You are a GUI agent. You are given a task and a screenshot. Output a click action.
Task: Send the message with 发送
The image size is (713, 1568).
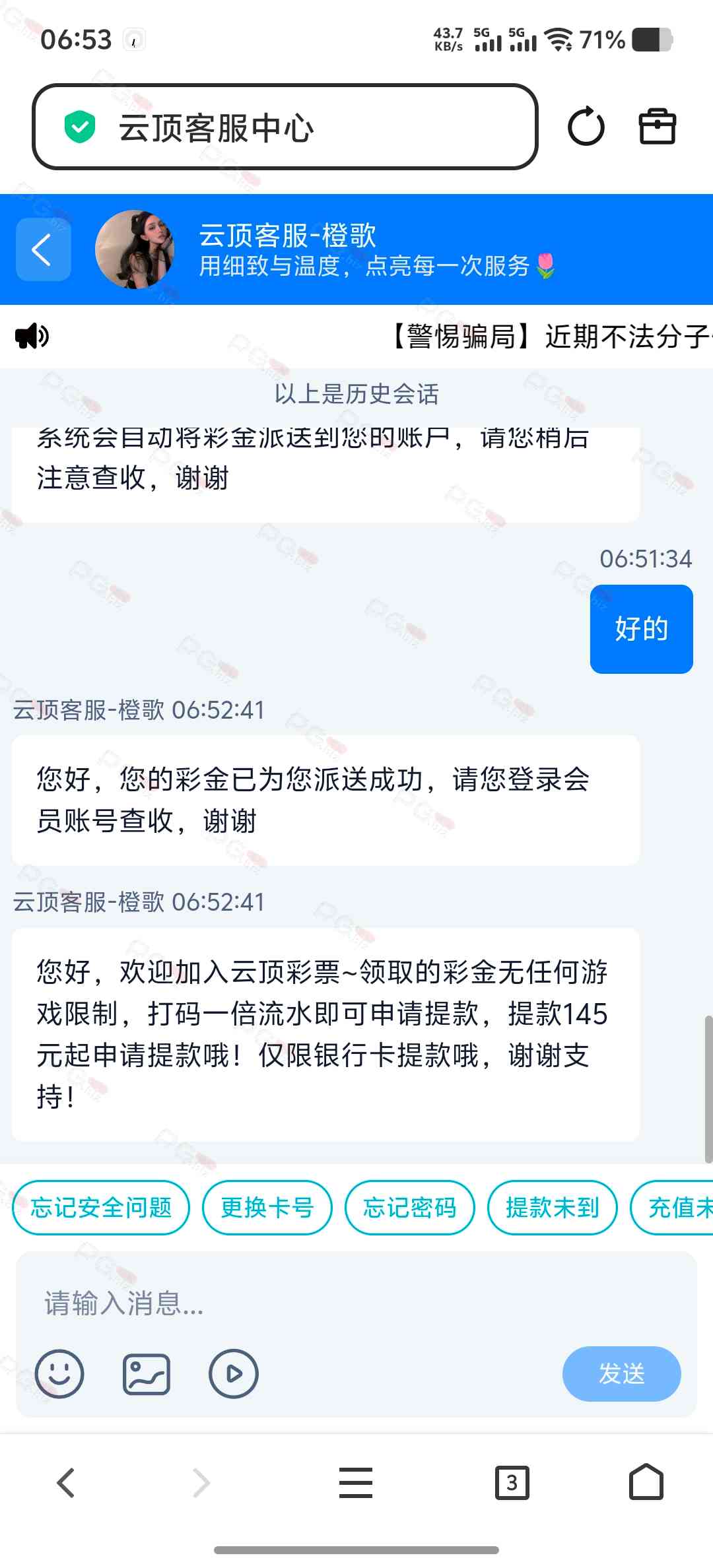coord(621,1373)
